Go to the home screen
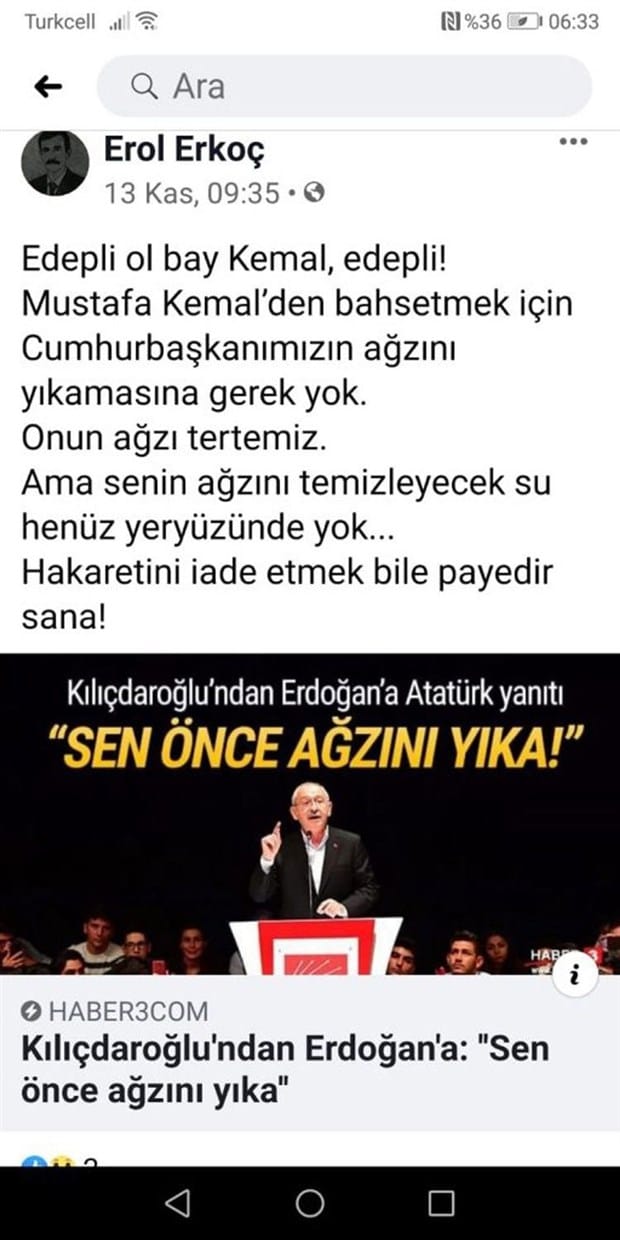The width and height of the screenshot is (620, 1240). pos(310,1203)
